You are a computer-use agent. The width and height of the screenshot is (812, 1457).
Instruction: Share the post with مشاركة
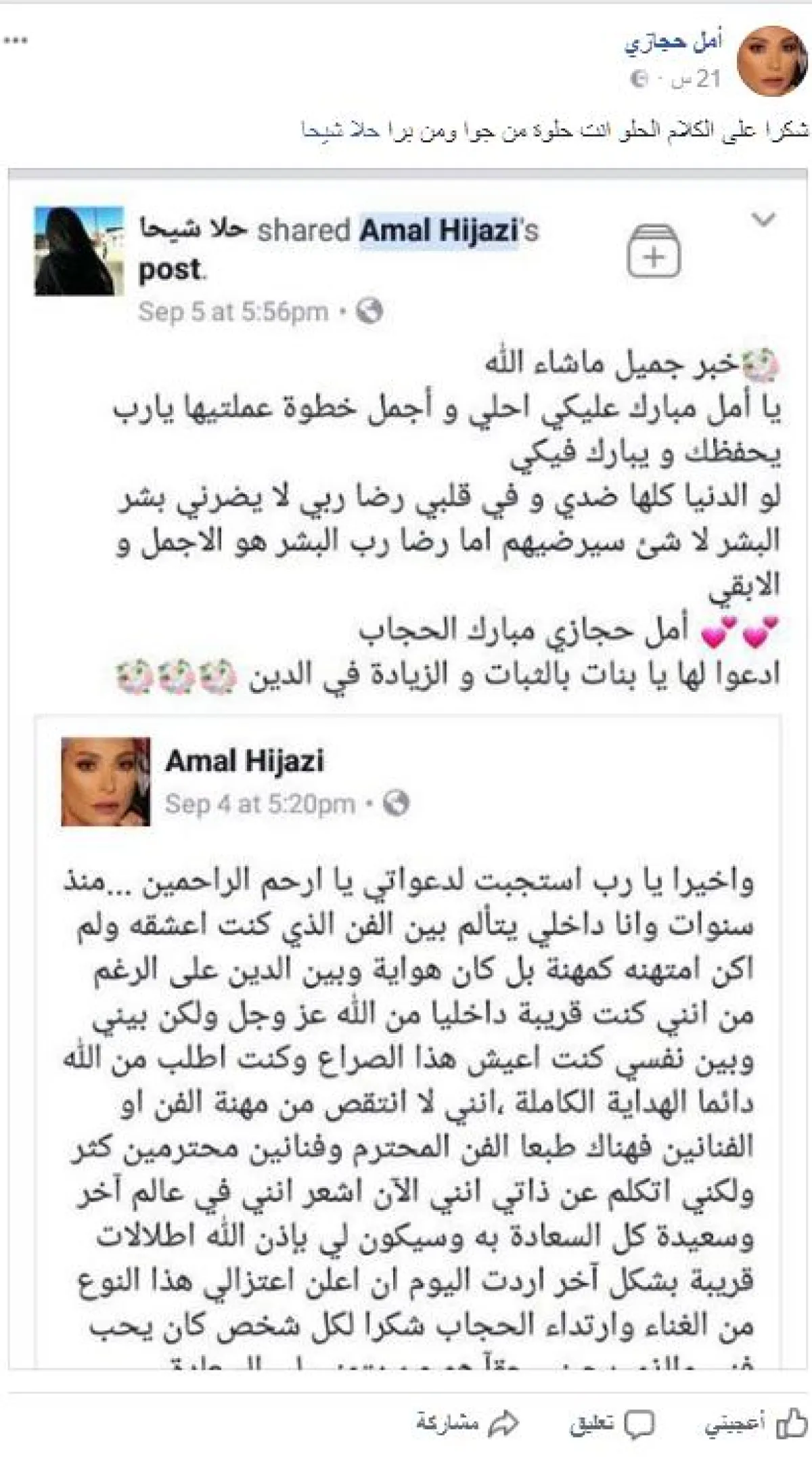tap(467, 1422)
